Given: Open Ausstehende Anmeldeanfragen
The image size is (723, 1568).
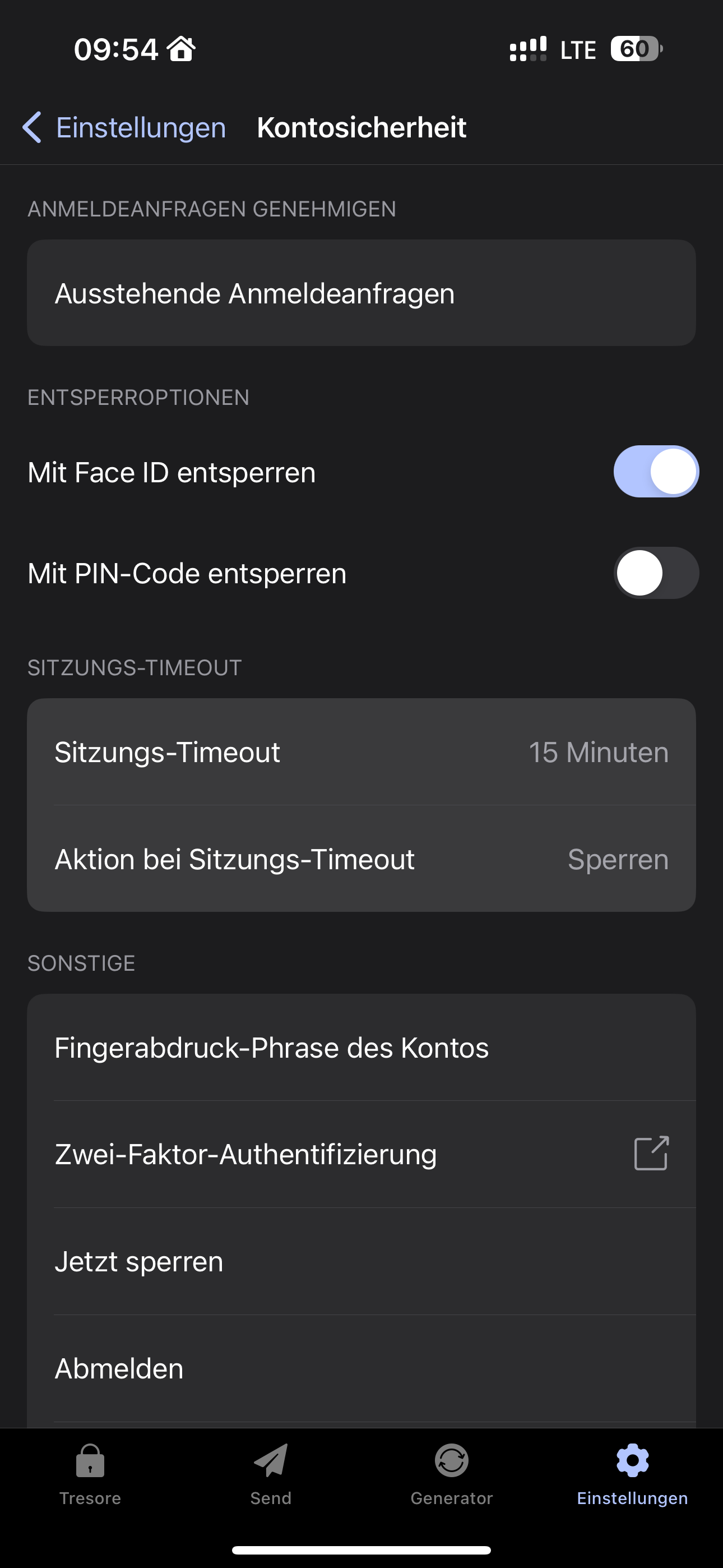Looking at the screenshot, I should [361, 293].
